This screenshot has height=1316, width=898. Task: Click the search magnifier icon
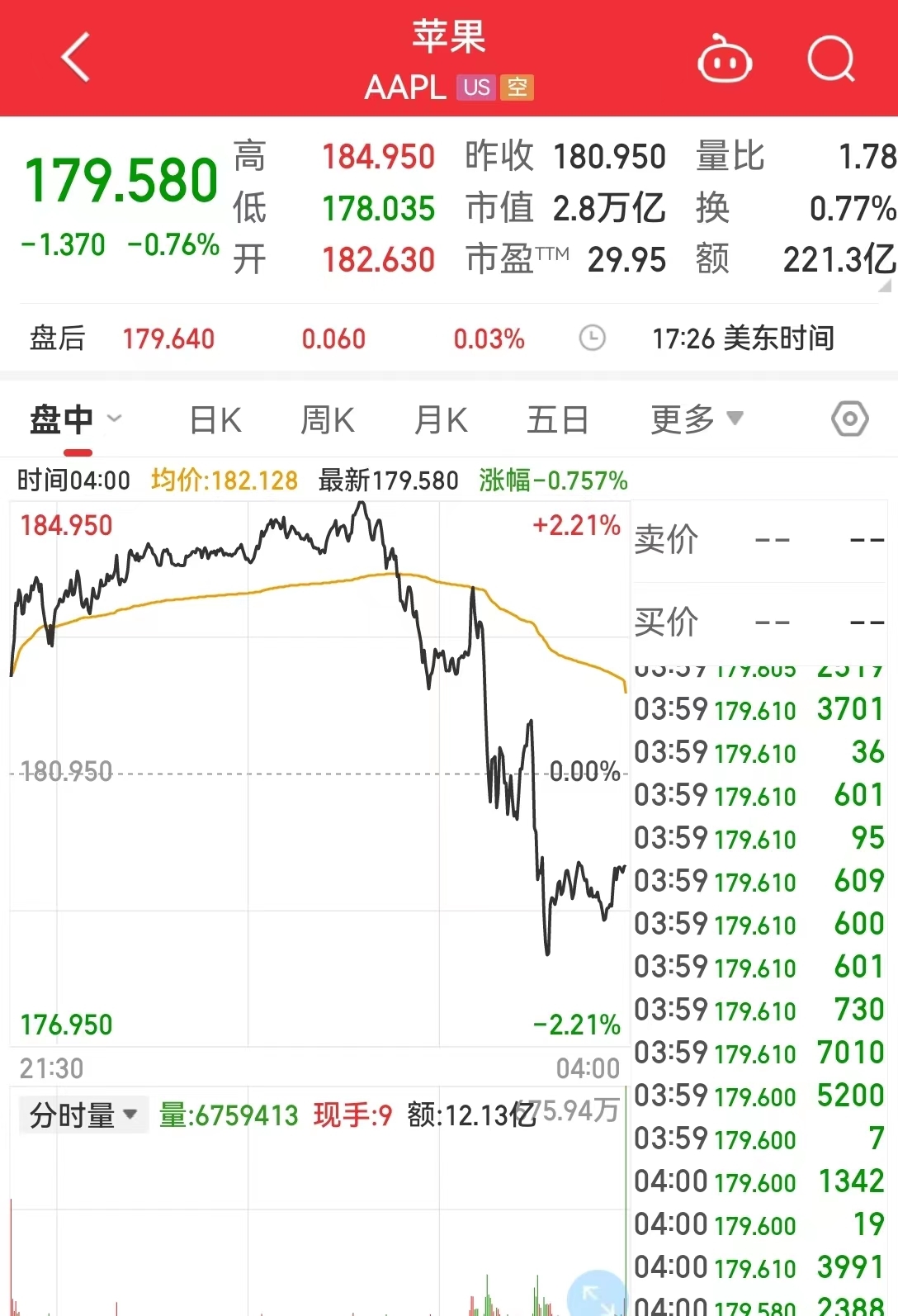click(832, 59)
